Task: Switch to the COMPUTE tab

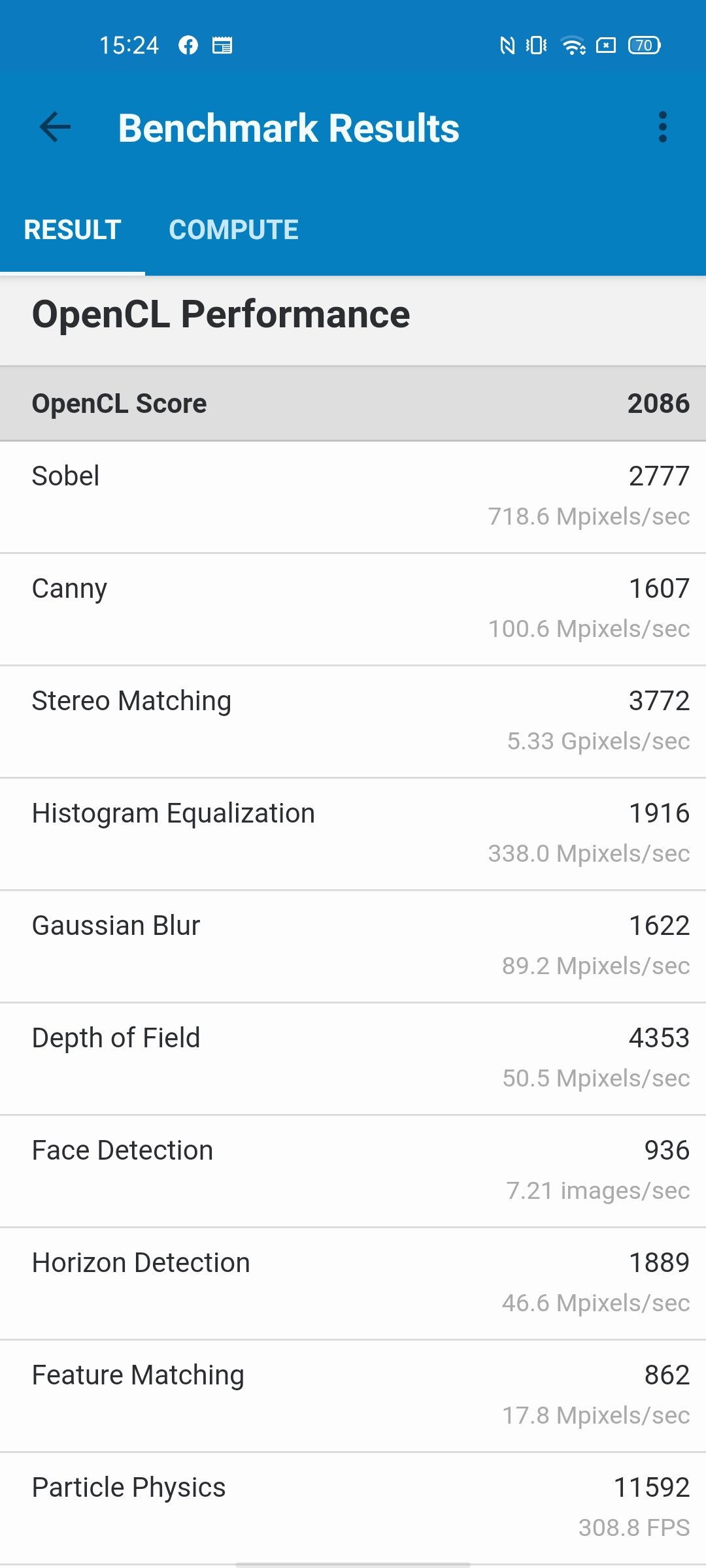Action: (x=233, y=230)
